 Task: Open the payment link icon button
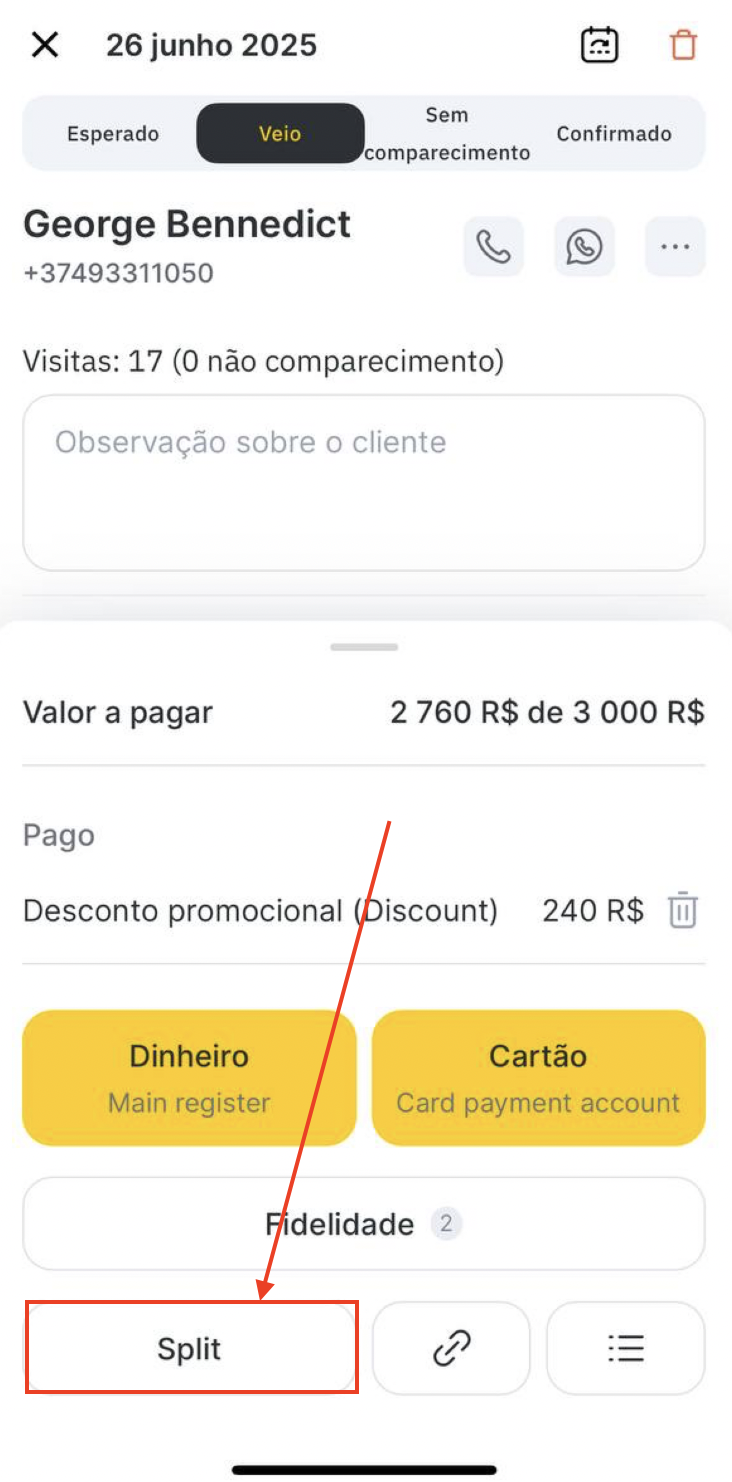click(x=451, y=1348)
